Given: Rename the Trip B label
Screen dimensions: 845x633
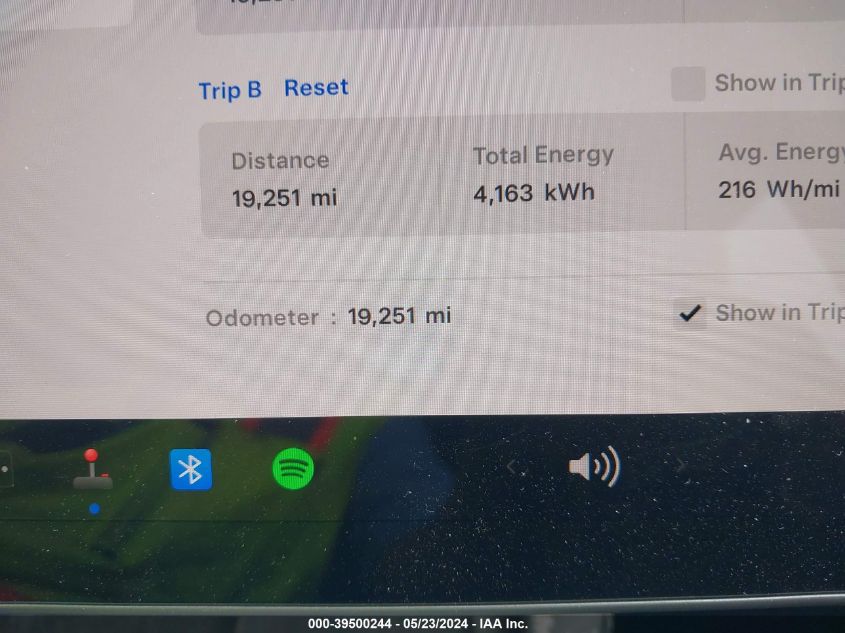Looking at the screenshot, I should 229,90.
